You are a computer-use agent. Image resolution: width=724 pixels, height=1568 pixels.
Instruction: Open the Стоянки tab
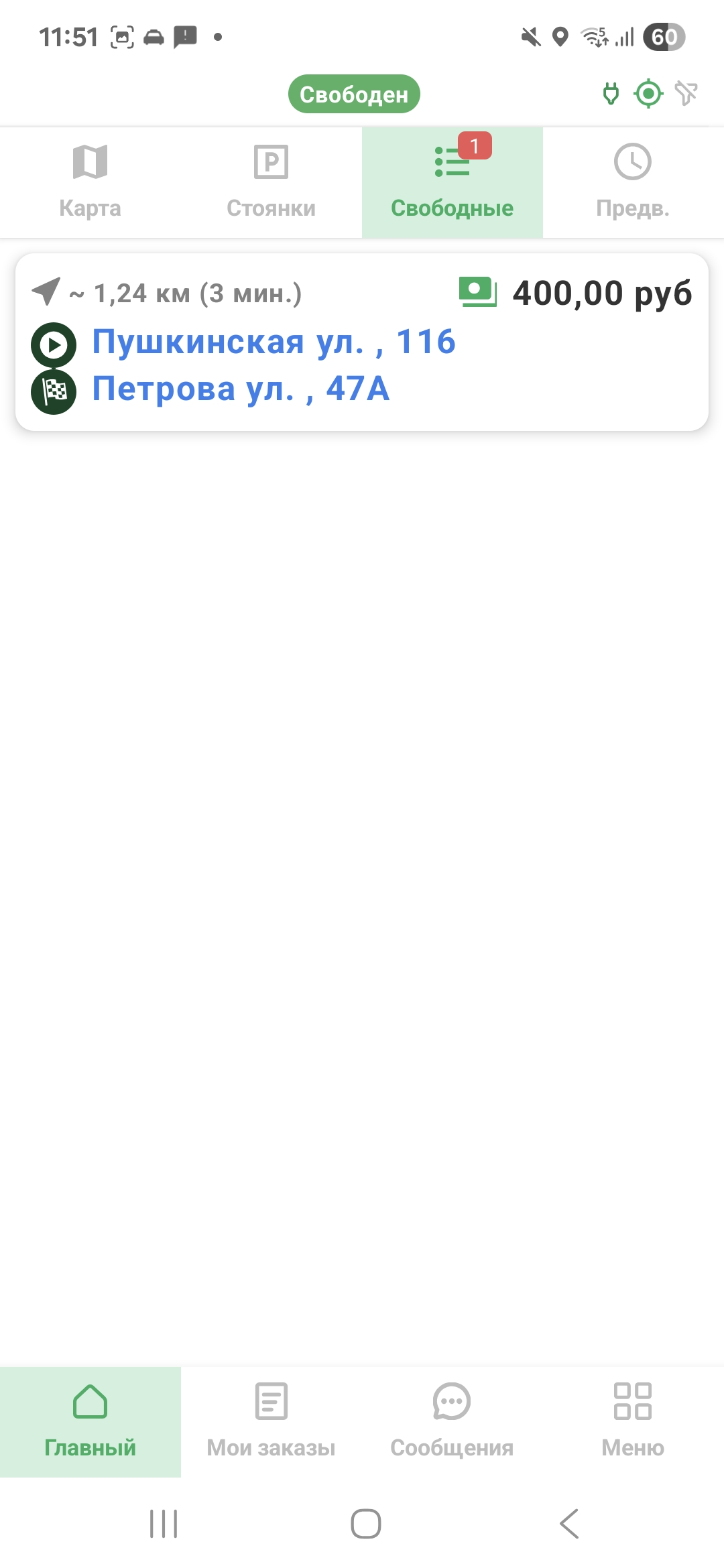[x=271, y=182]
